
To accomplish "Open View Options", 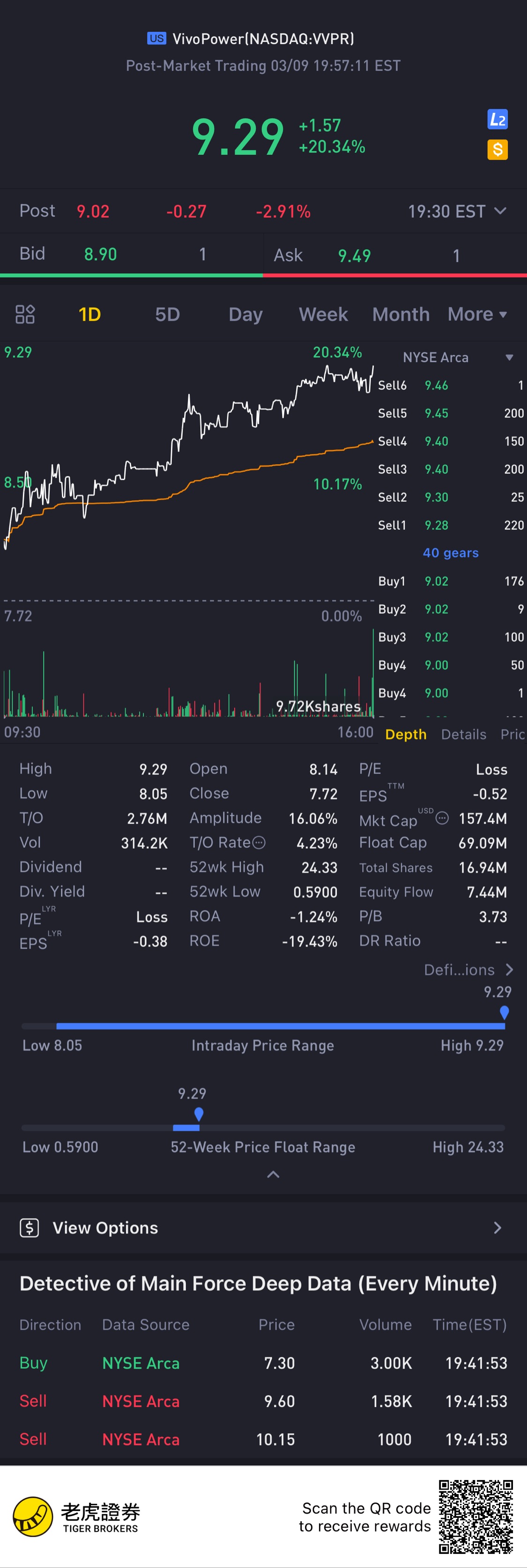I will (x=263, y=1228).
